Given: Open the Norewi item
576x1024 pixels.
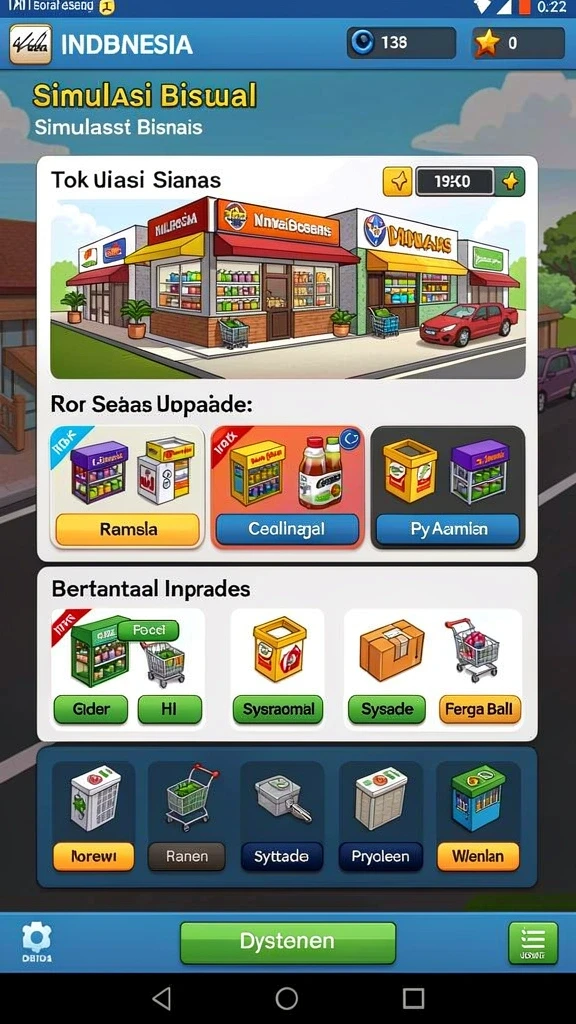Looking at the screenshot, I should (x=93, y=857).
